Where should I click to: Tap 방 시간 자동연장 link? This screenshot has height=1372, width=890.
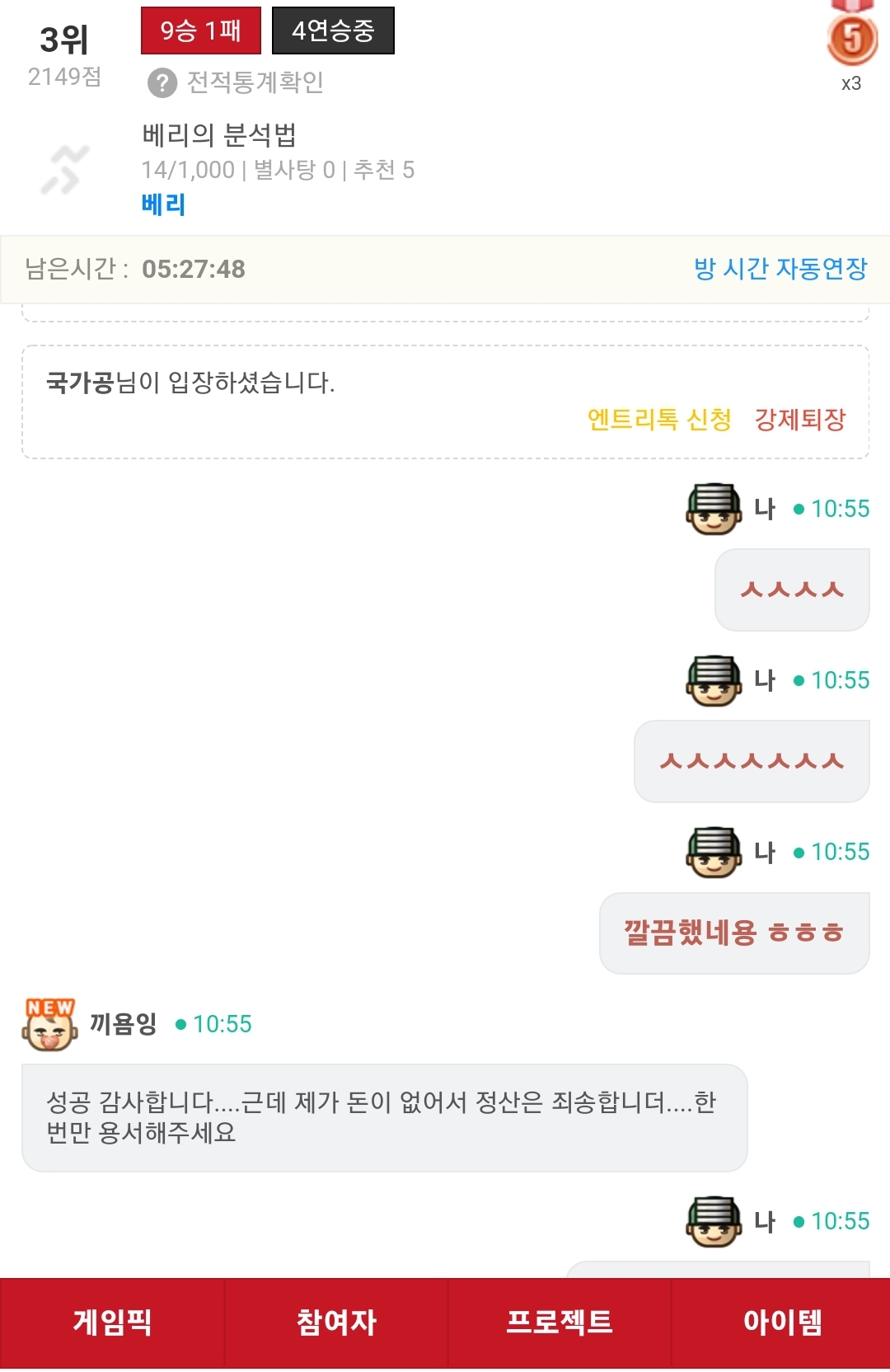[780, 268]
